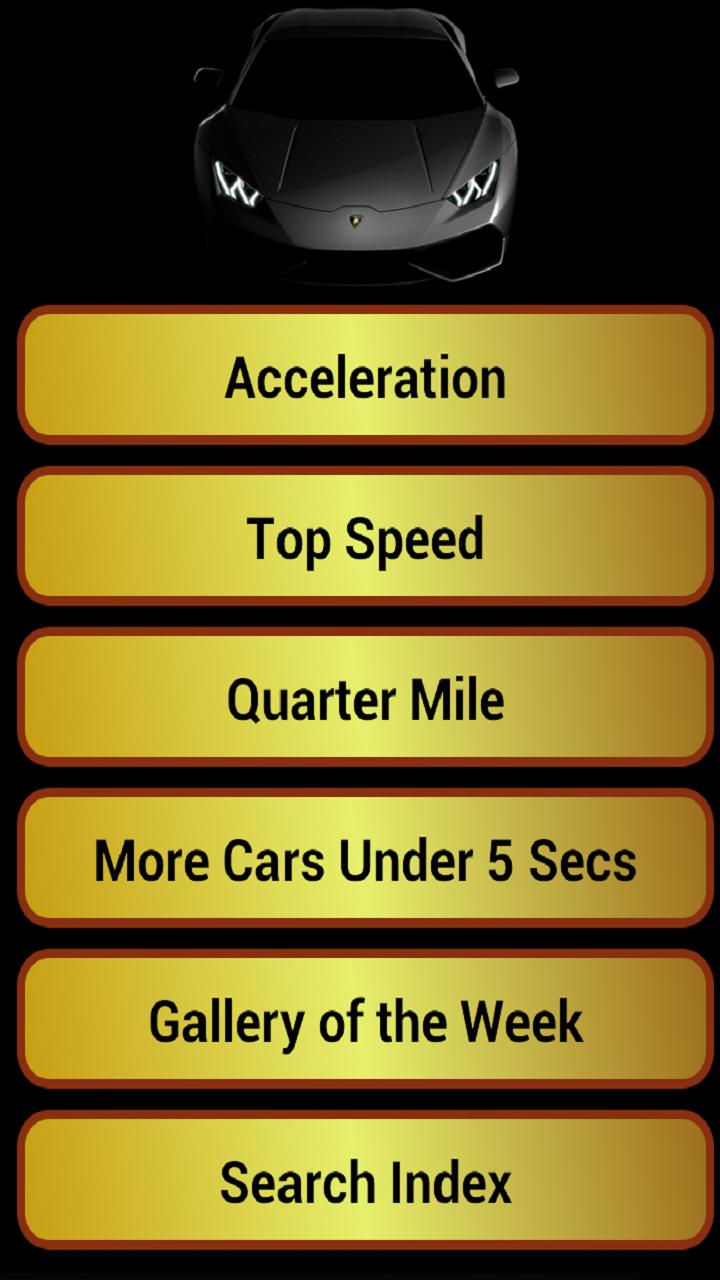Choose the Quarter Mile menu entry
The image size is (720, 1280).
coord(360,698)
